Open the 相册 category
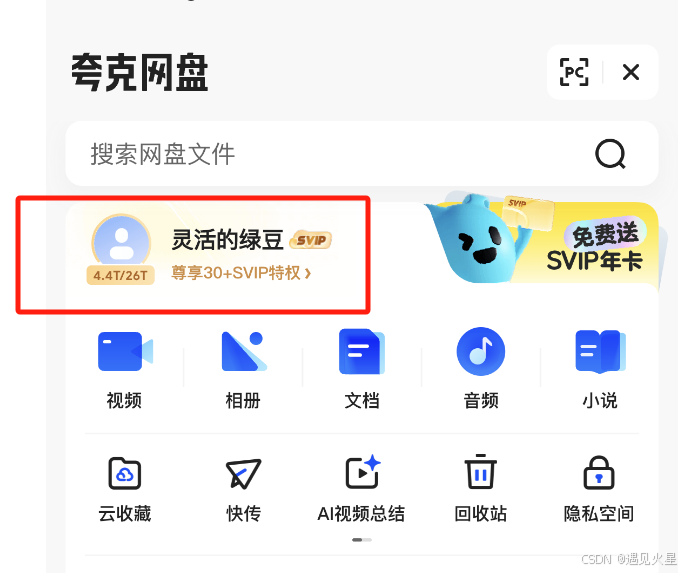The height and width of the screenshot is (573, 685). click(243, 368)
